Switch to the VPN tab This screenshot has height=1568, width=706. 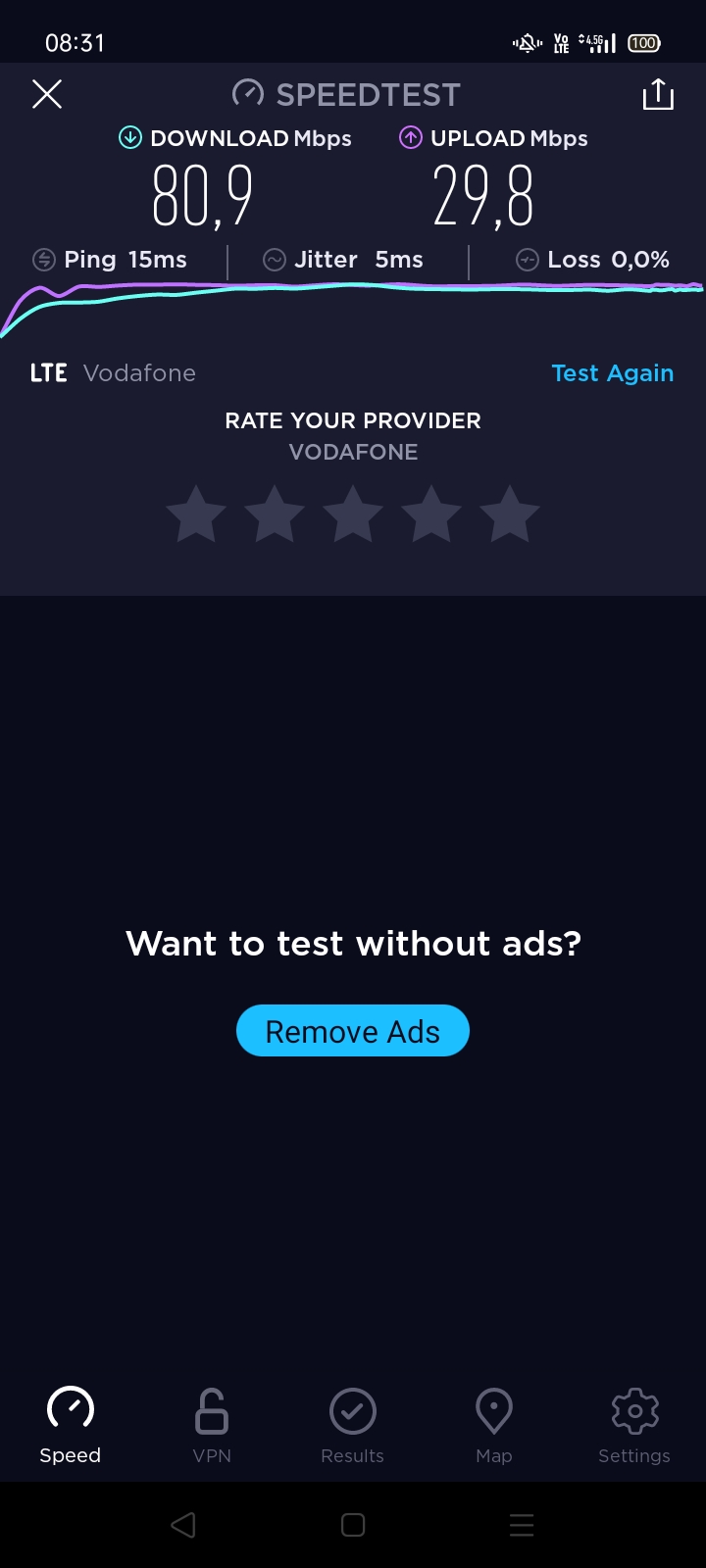click(212, 1426)
